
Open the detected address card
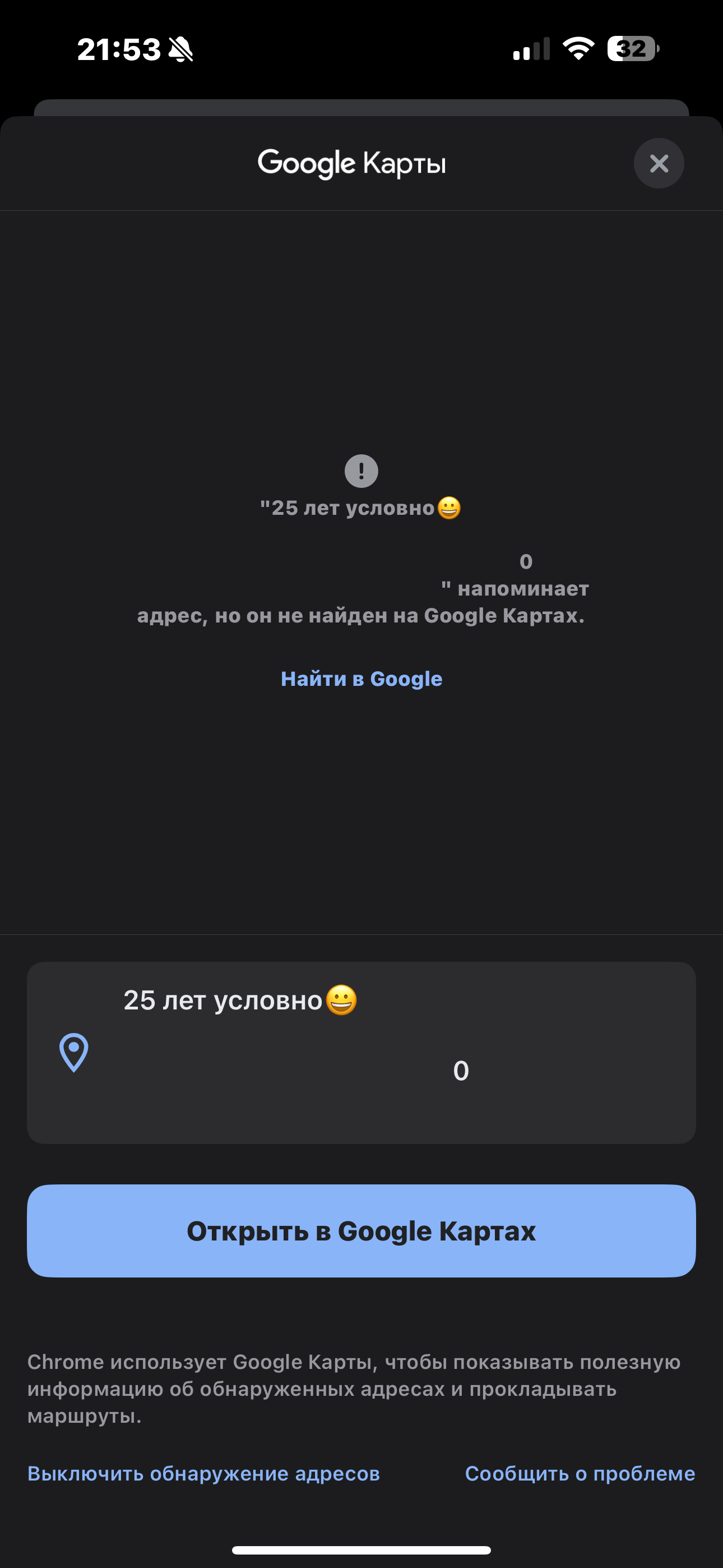[x=361, y=1053]
